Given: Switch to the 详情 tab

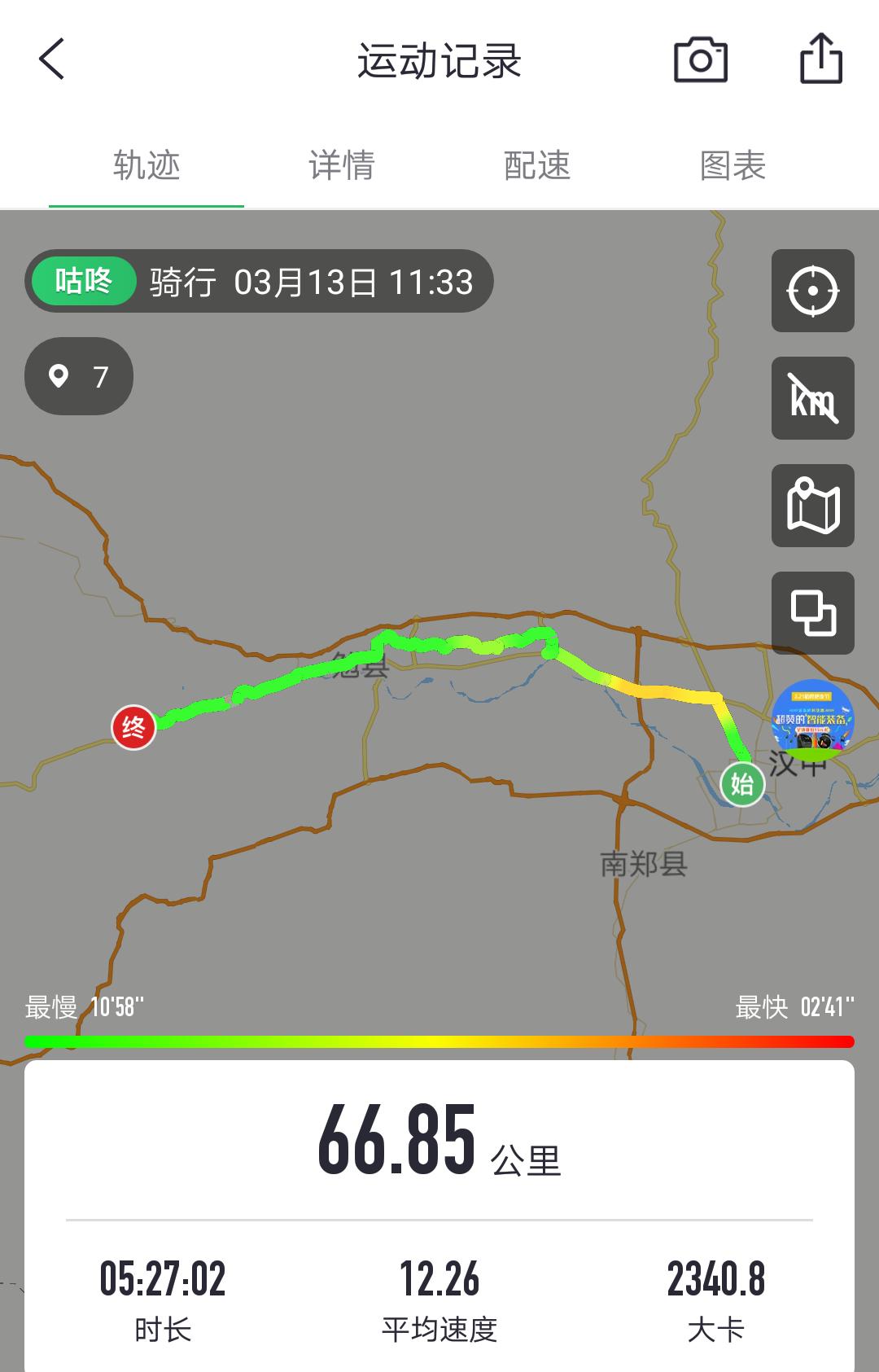Looking at the screenshot, I should 342,164.
